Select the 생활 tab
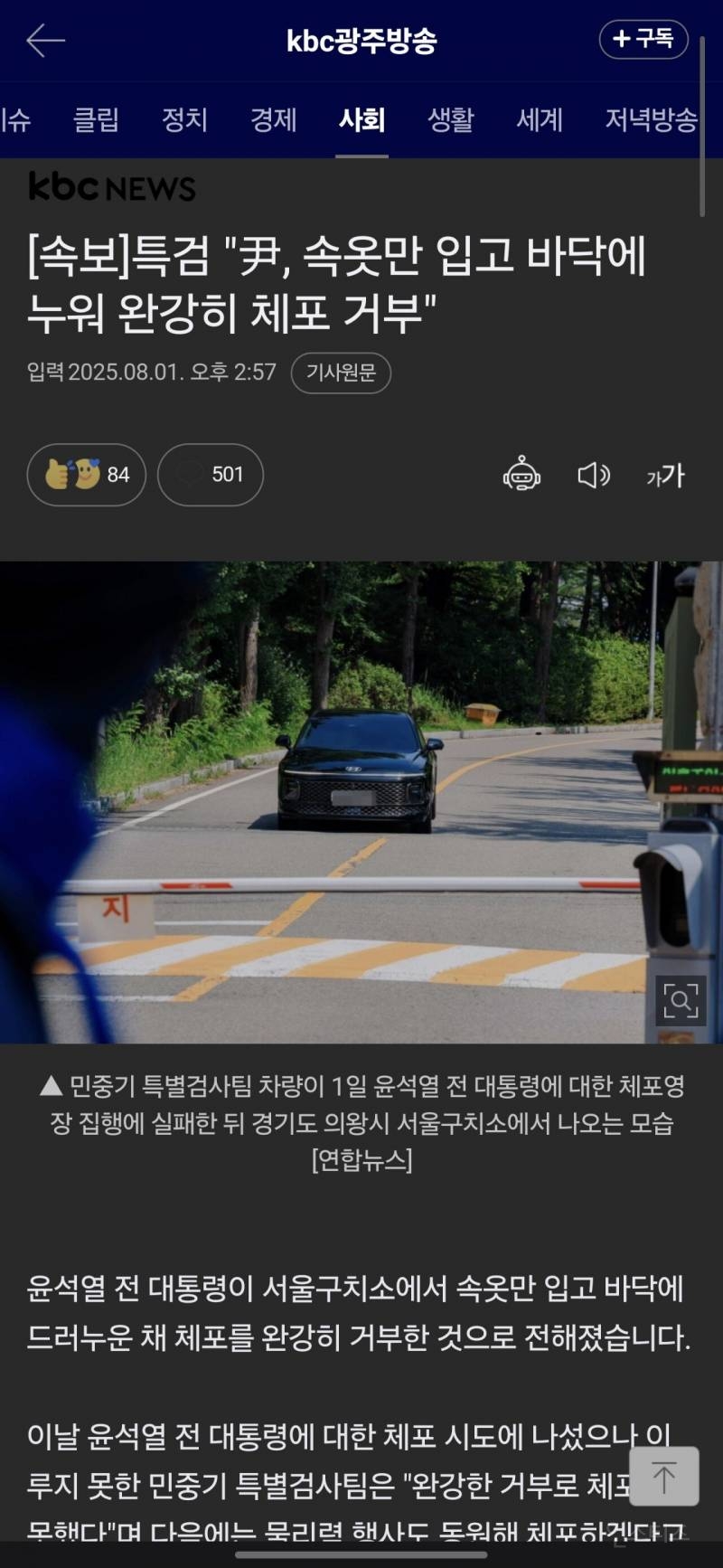Screen dimensions: 723x1568 (450, 119)
